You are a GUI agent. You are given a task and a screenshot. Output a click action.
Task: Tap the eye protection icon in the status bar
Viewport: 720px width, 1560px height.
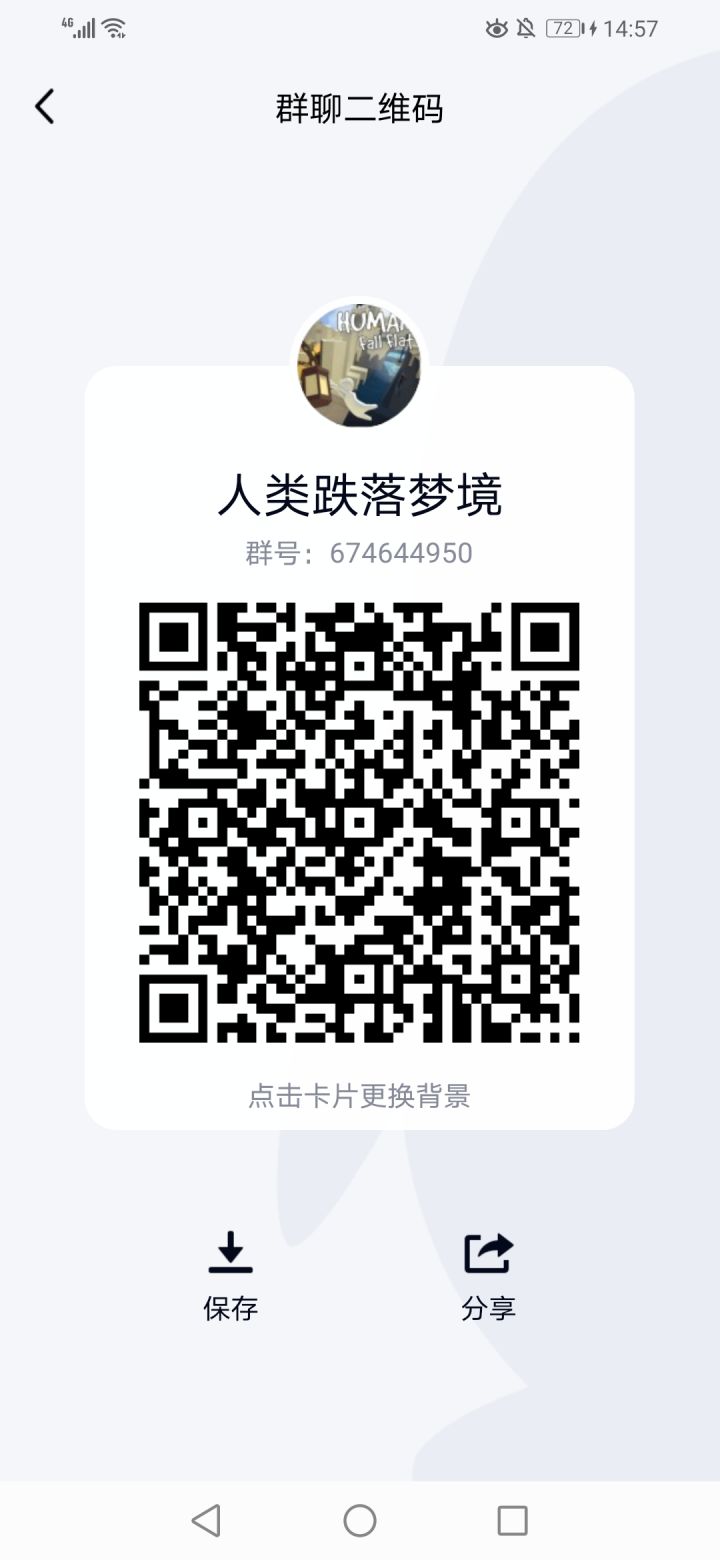coord(497,29)
